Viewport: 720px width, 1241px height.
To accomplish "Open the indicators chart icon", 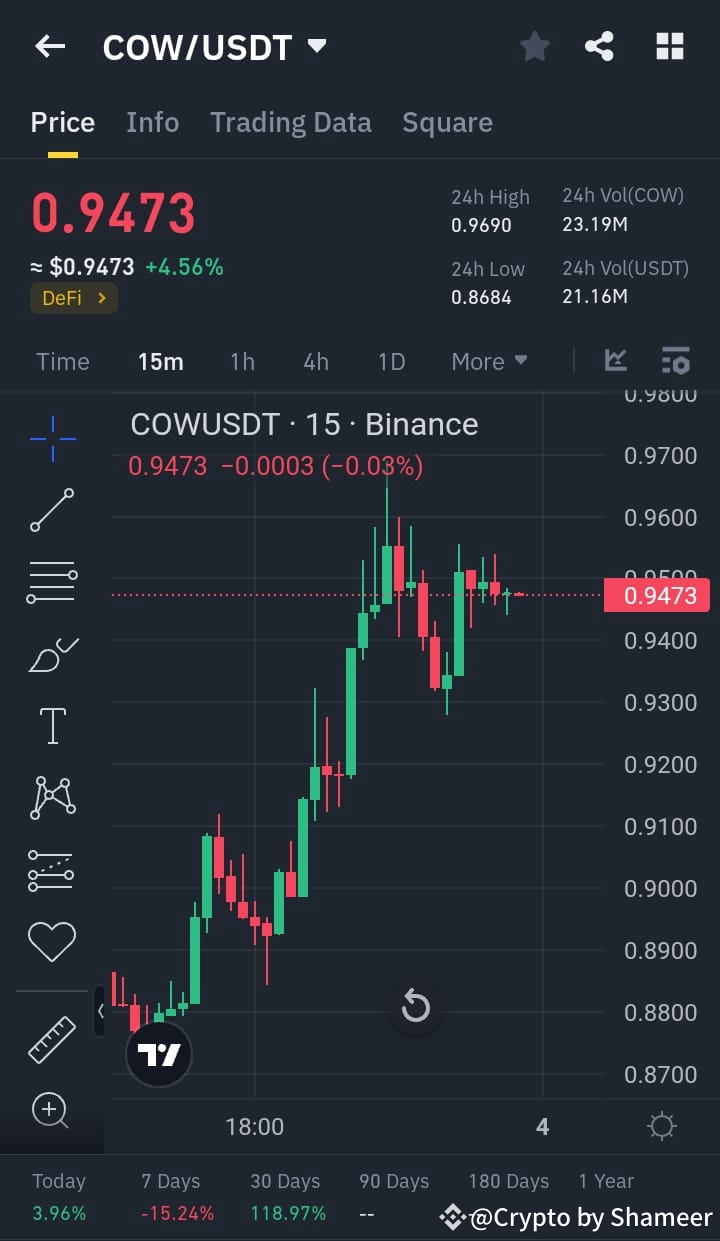I will click(617, 361).
